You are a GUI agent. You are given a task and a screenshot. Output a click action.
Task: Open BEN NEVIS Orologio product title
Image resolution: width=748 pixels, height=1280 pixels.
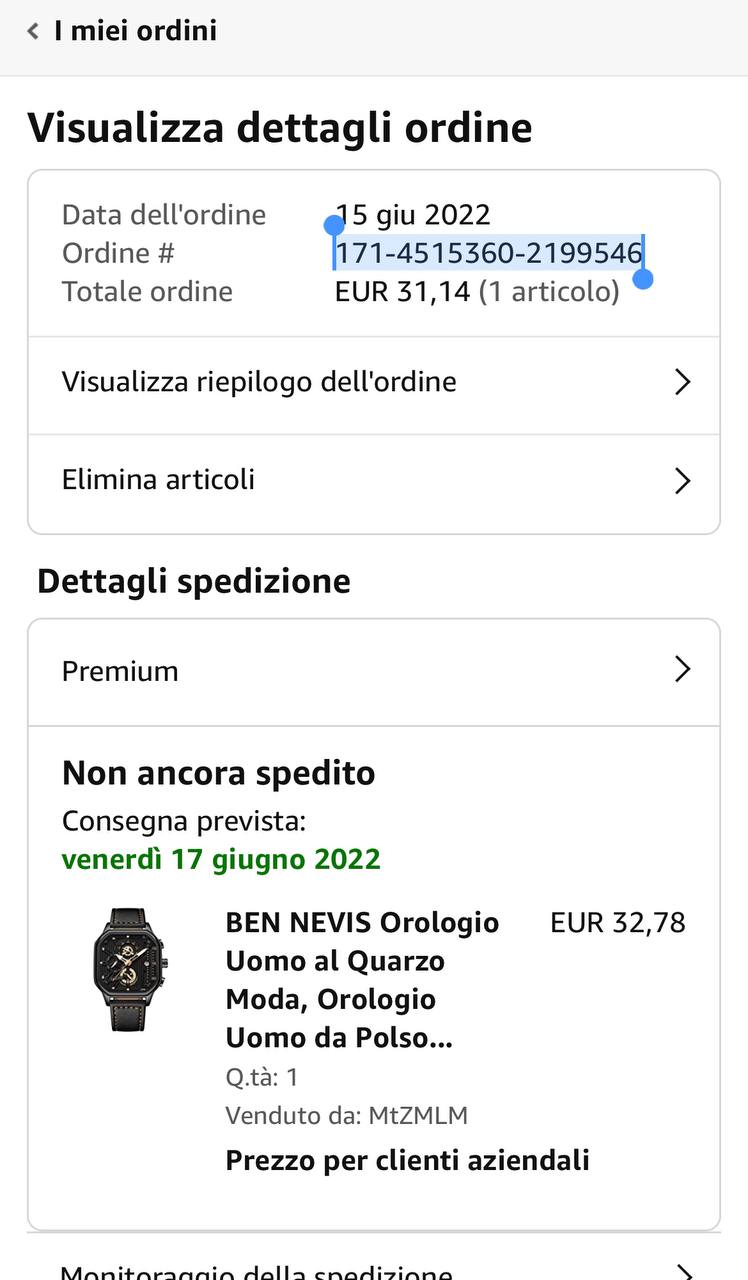362,979
